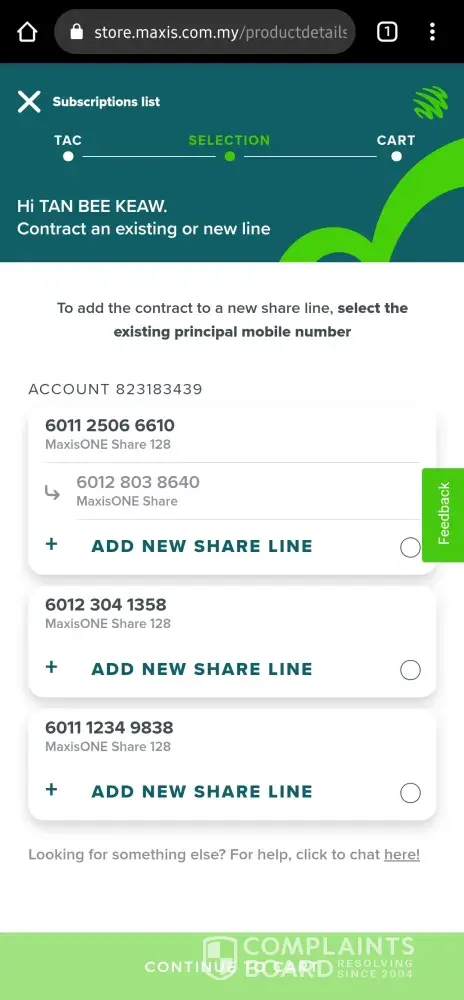Open the browser tab switcher
The height and width of the screenshot is (1000, 464).
(x=387, y=31)
